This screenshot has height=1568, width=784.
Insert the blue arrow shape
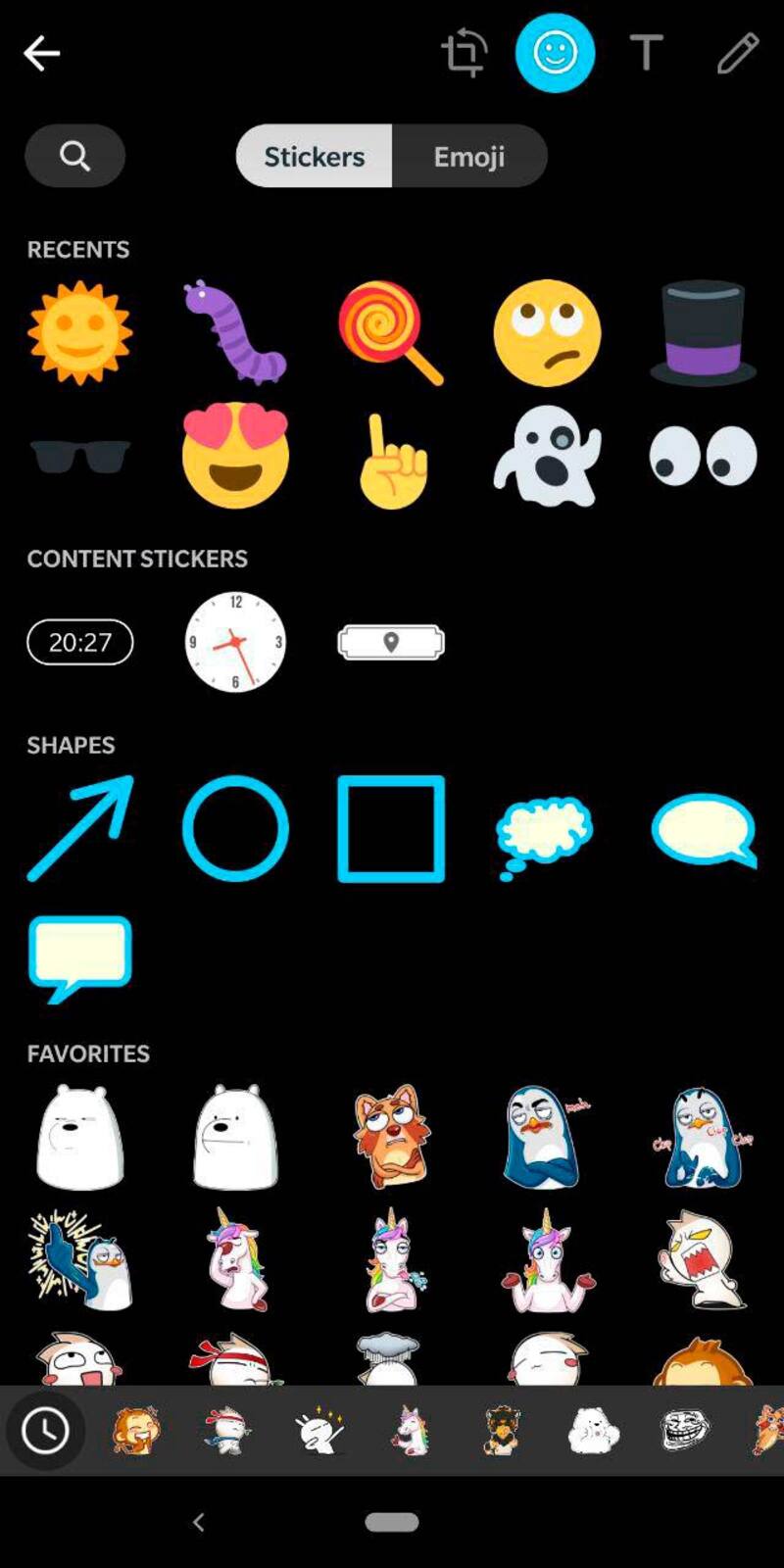(x=80, y=828)
